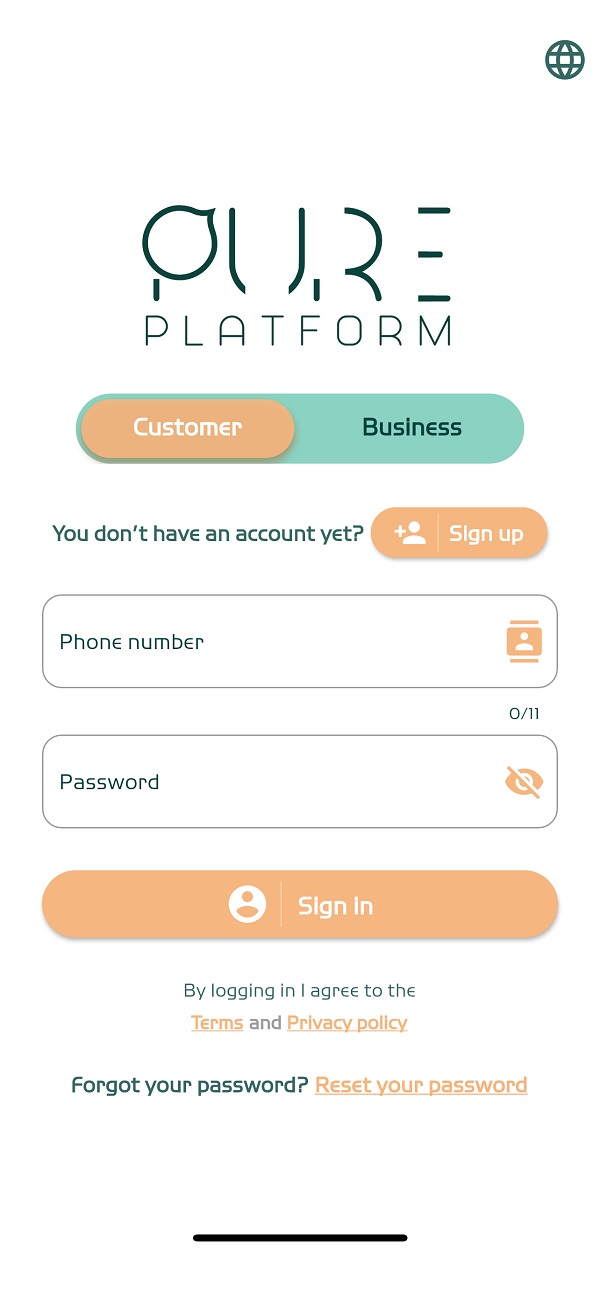Open the contacts picker icon
600x1298 pixels.
click(524, 642)
